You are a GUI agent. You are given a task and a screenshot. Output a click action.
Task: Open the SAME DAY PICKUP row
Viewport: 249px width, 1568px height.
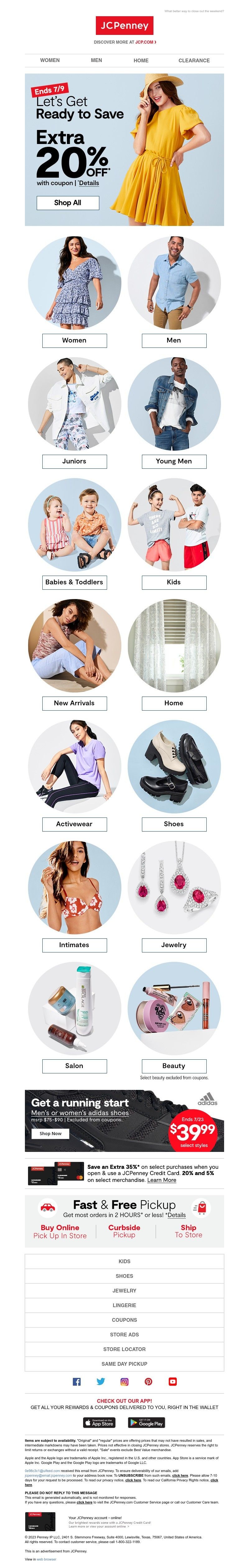click(124, 1364)
